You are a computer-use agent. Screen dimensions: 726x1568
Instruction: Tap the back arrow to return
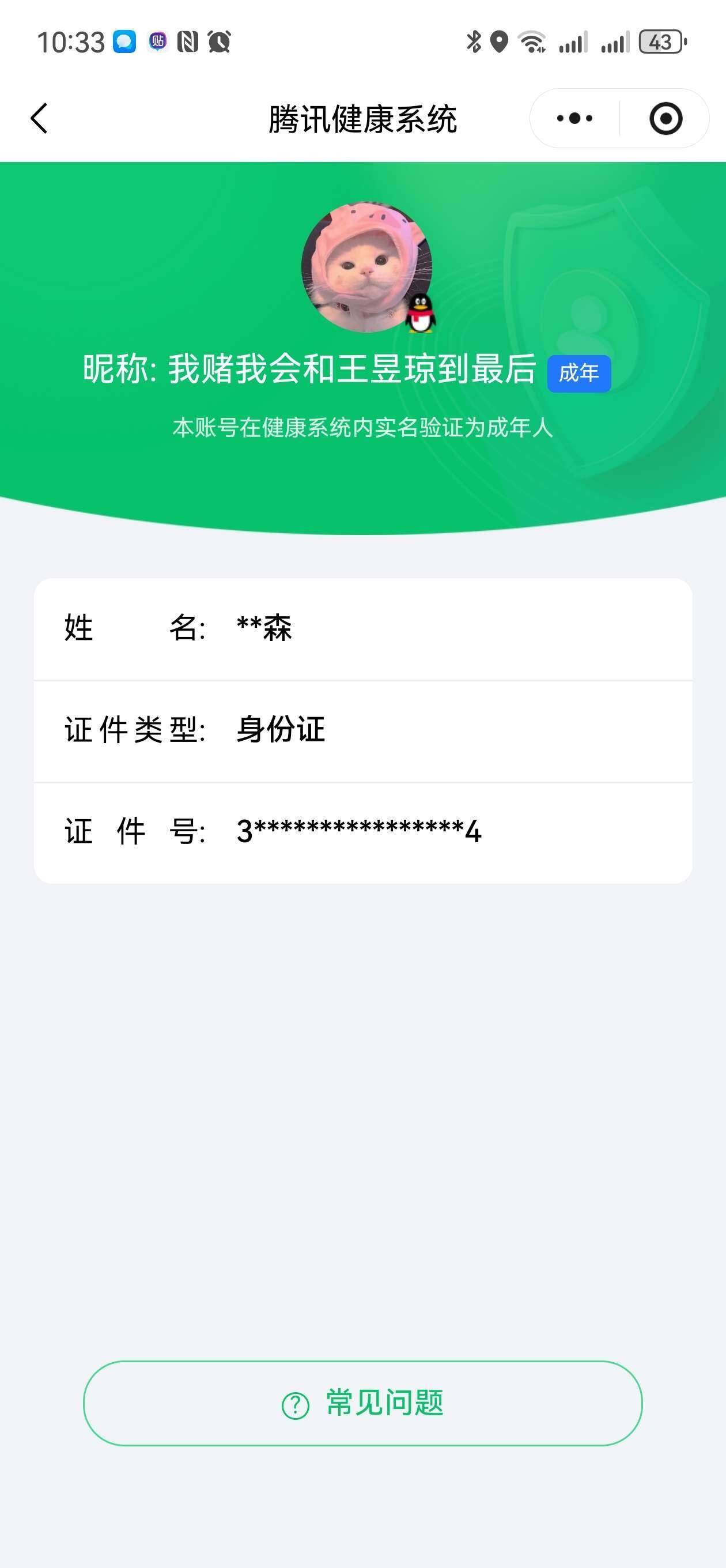(40, 119)
